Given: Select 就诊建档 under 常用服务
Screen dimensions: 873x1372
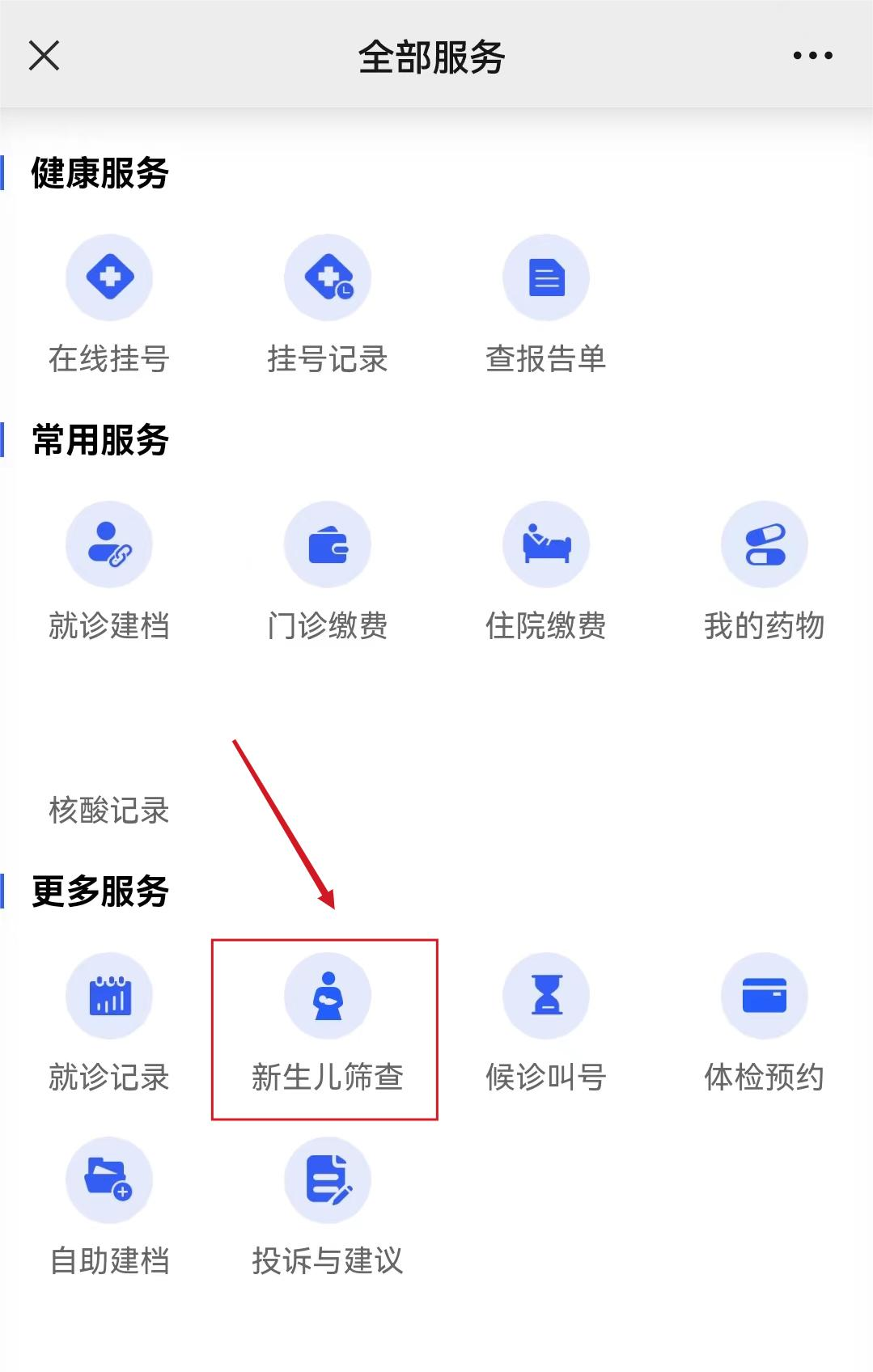Looking at the screenshot, I should pos(109,544).
